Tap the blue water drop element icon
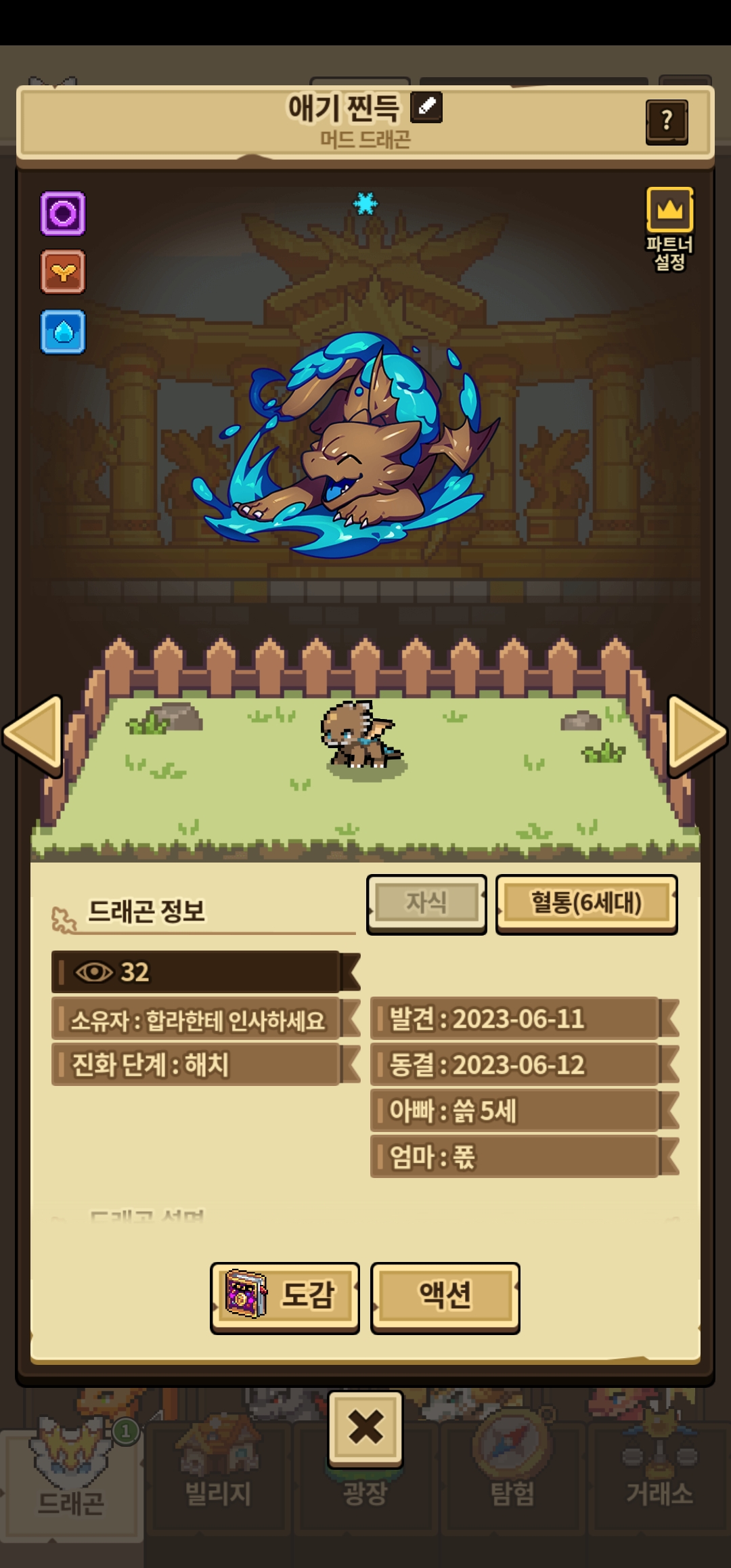This screenshot has width=731, height=1568. (63, 332)
